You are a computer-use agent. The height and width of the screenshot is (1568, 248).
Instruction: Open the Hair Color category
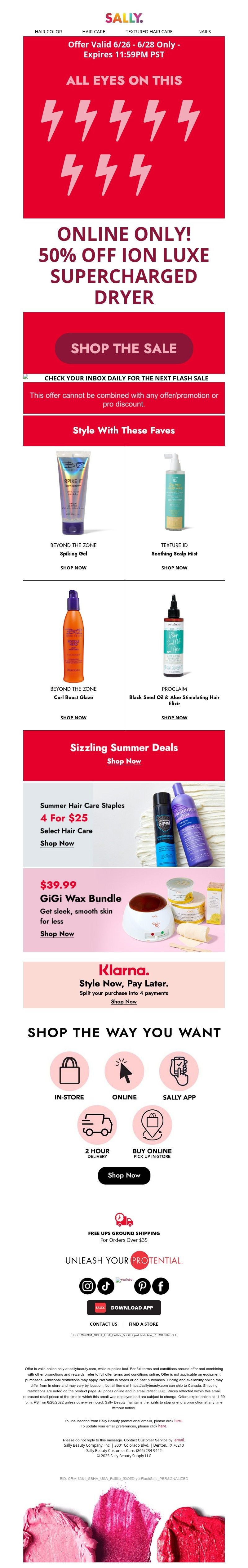(x=48, y=31)
